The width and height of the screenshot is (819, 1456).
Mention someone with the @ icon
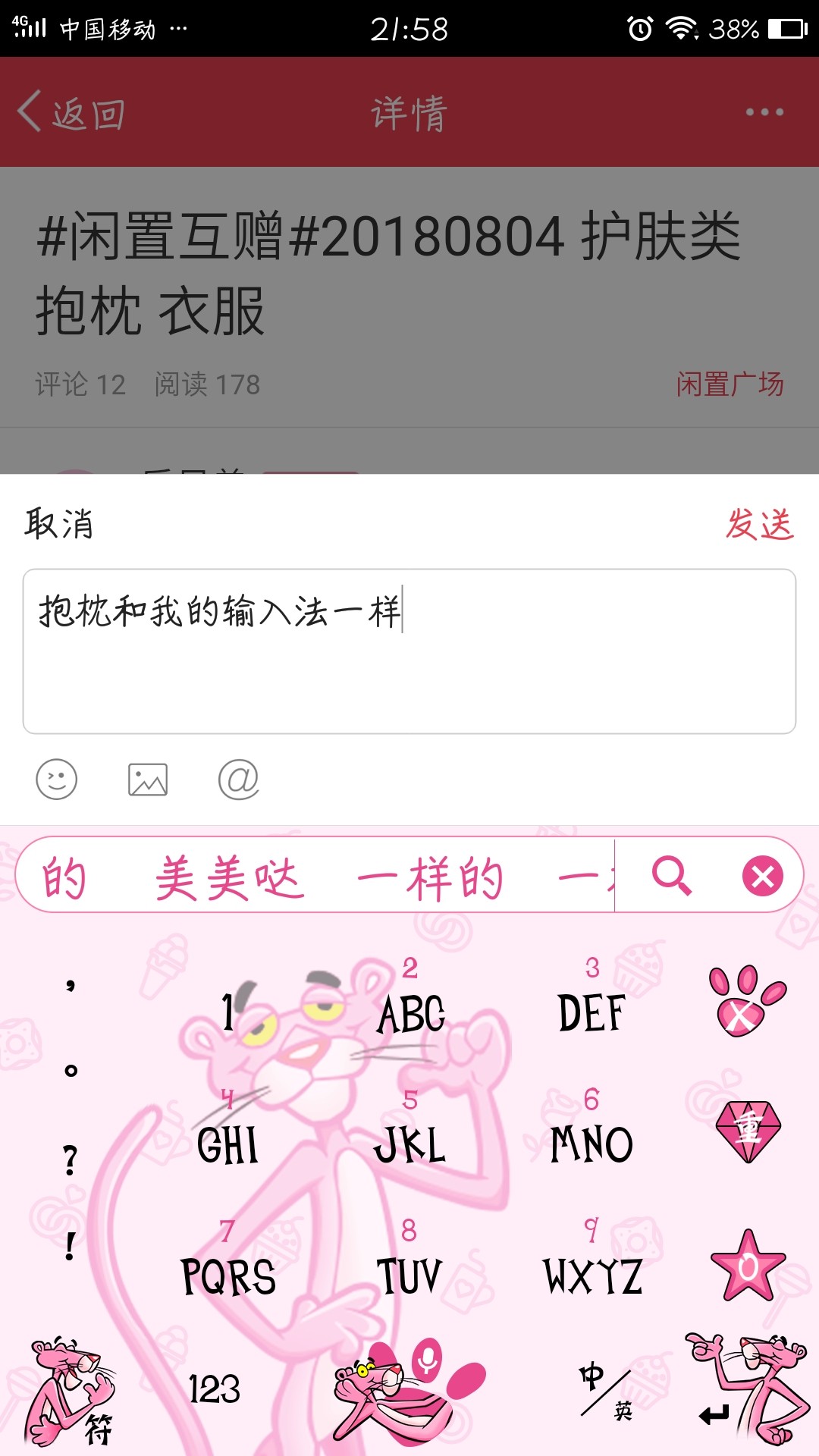click(239, 780)
